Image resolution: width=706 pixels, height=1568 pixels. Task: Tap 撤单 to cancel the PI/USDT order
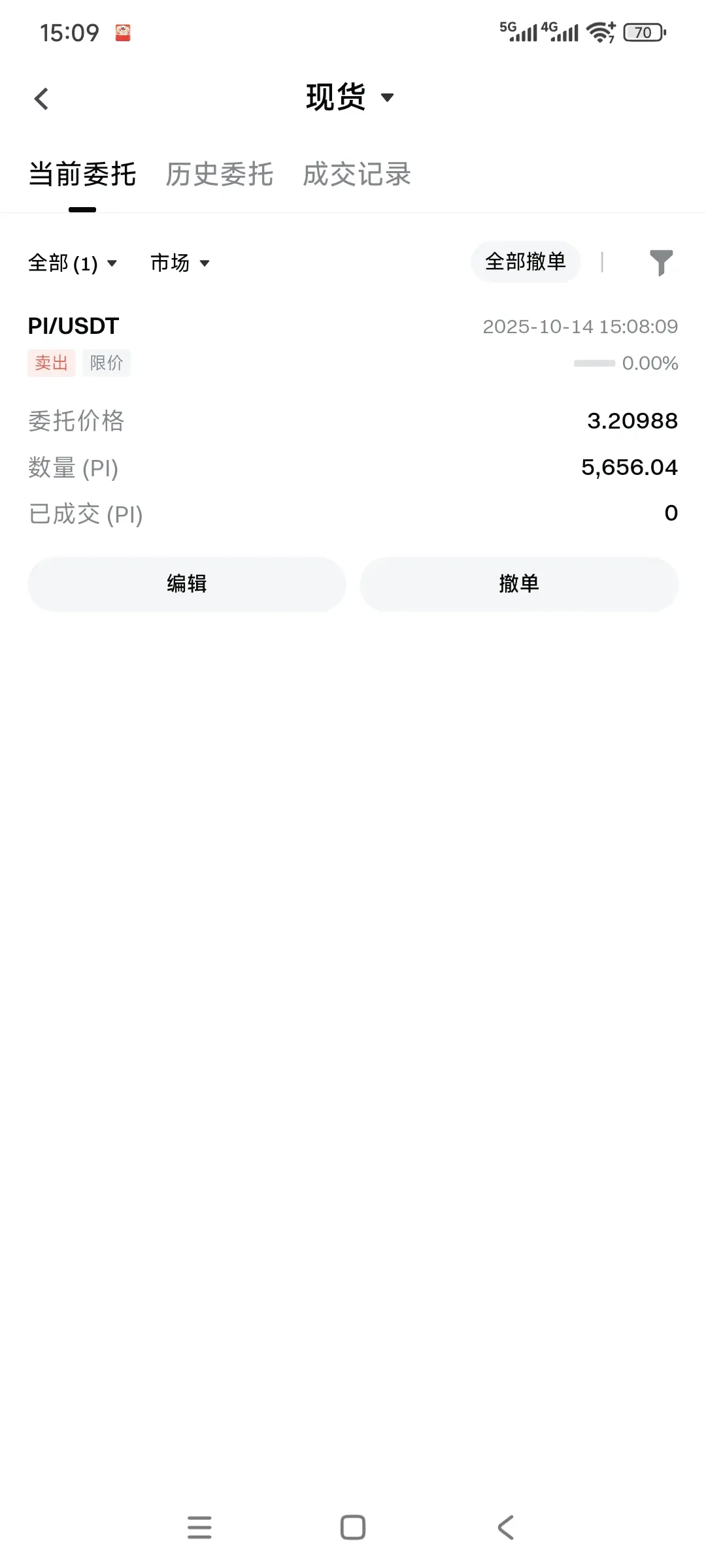(x=519, y=583)
